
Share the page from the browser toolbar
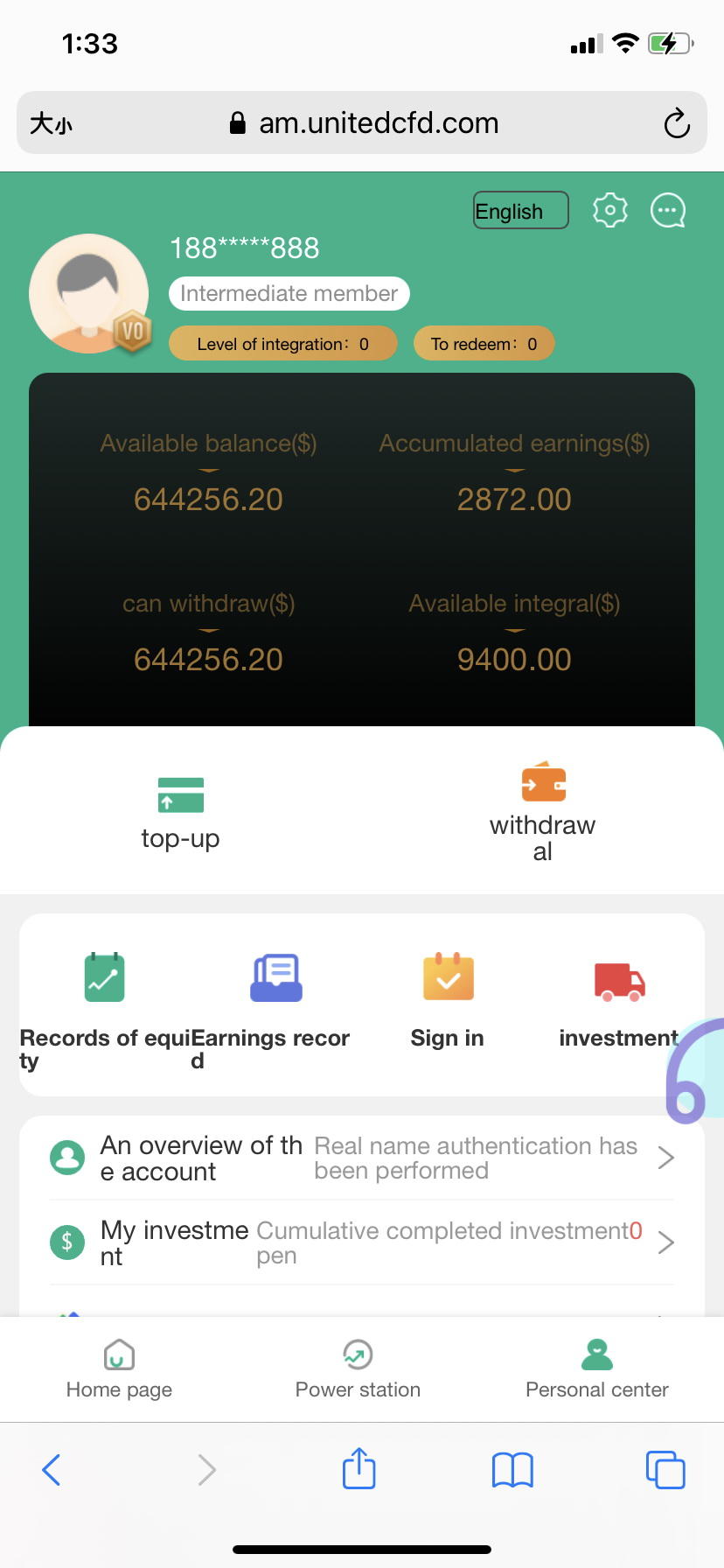tap(359, 1468)
